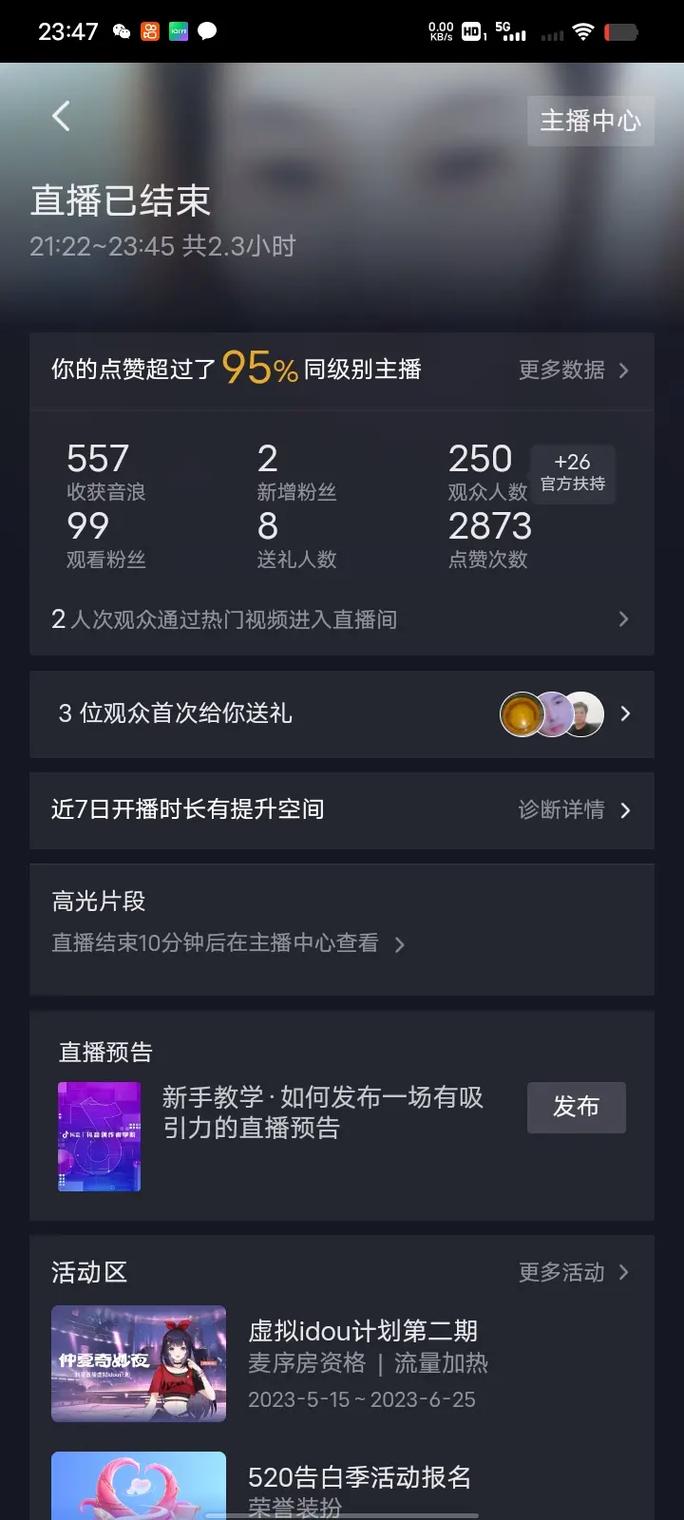Open the 3位观众首次给你送礼 row

tap(340, 714)
